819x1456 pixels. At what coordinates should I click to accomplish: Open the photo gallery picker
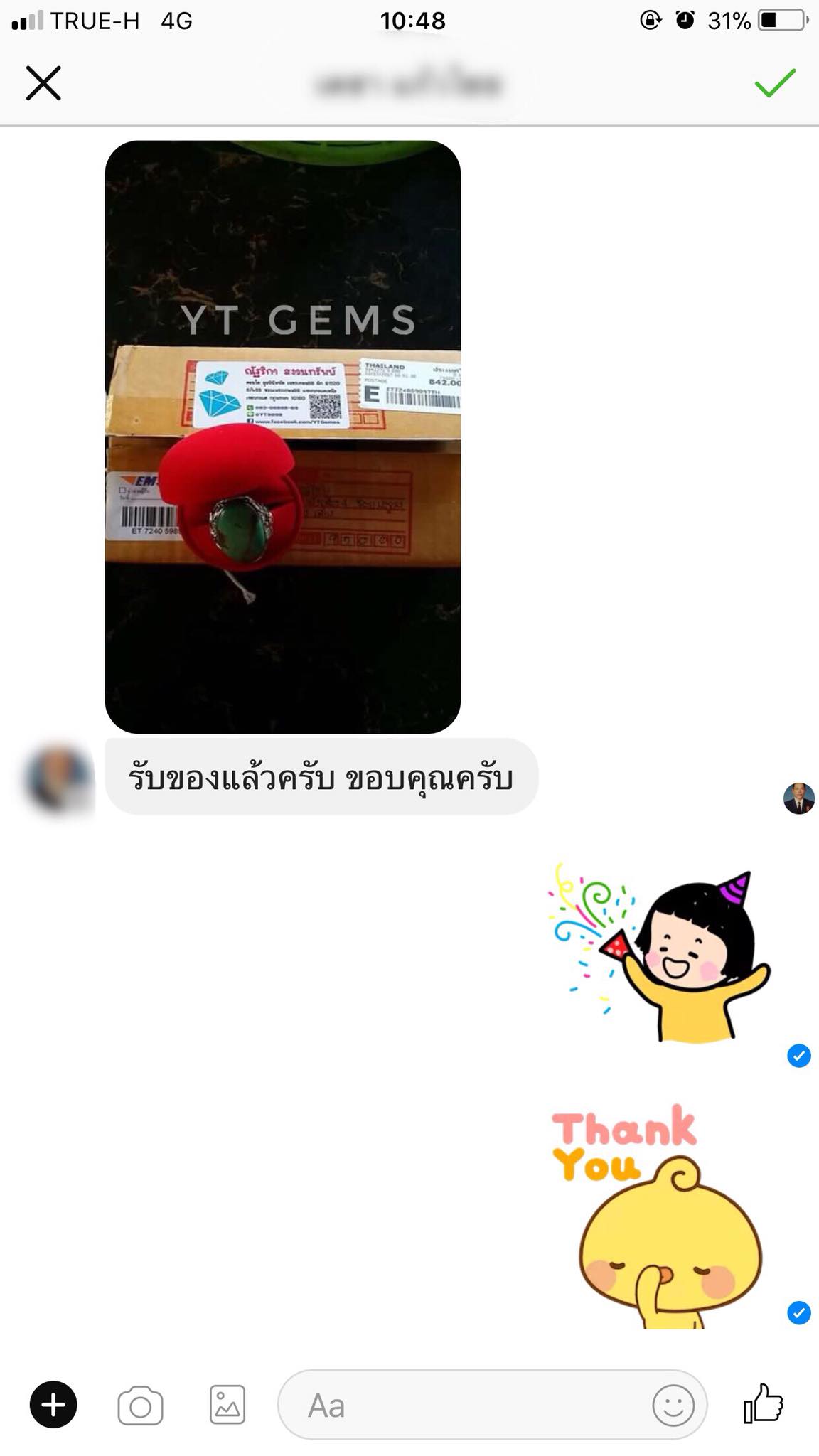click(x=227, y=1405)
